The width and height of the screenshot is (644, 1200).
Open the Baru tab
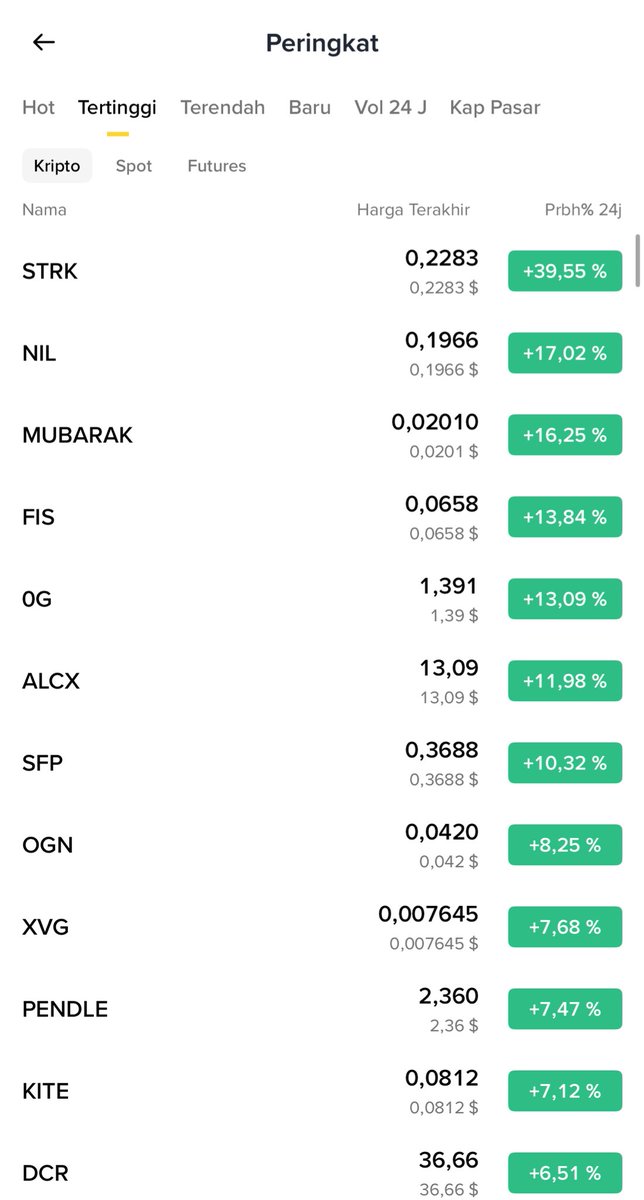tap(309, 107)
